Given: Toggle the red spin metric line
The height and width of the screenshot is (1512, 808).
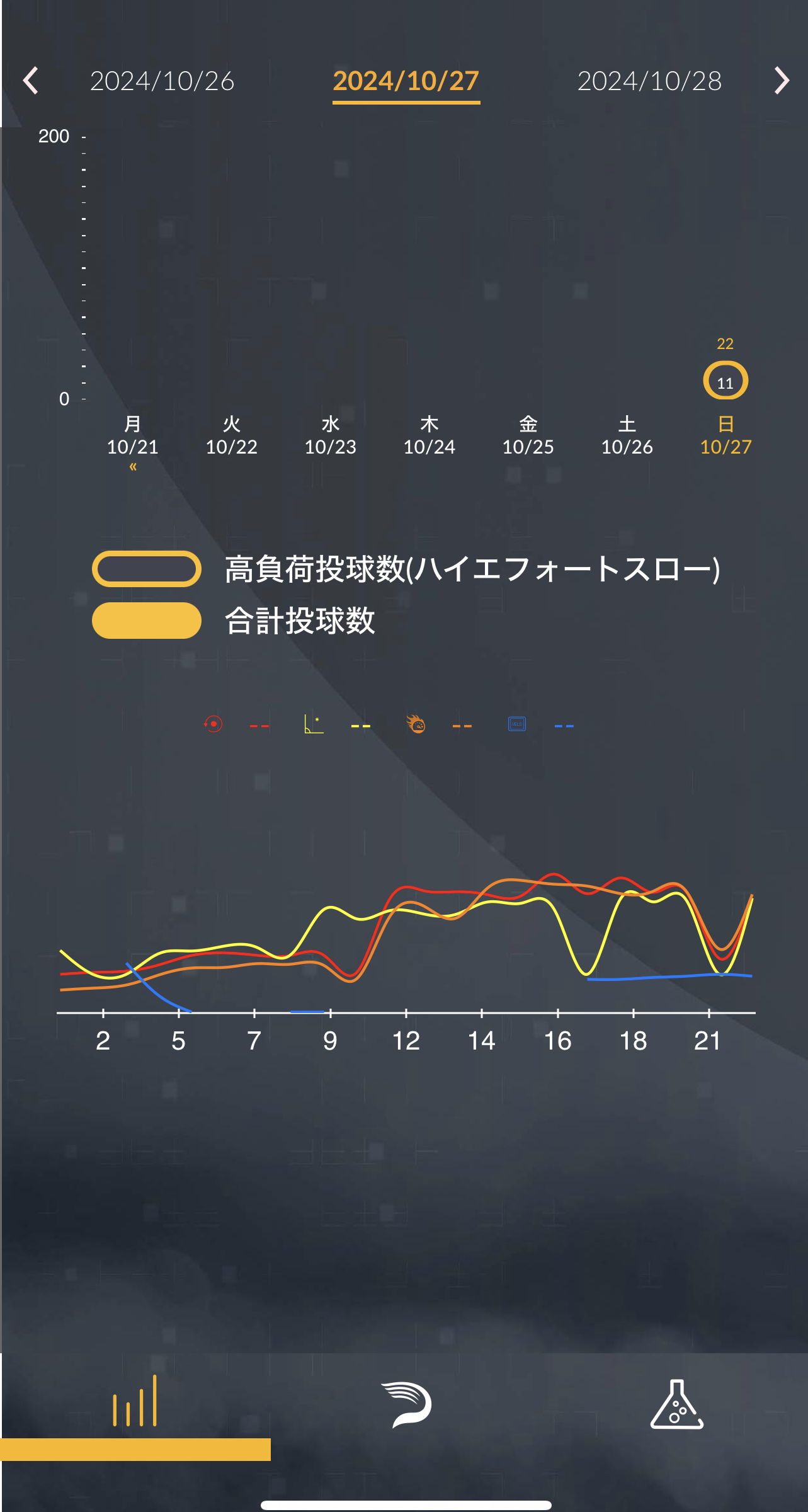Looking at the screenshot, I should 214,724.
